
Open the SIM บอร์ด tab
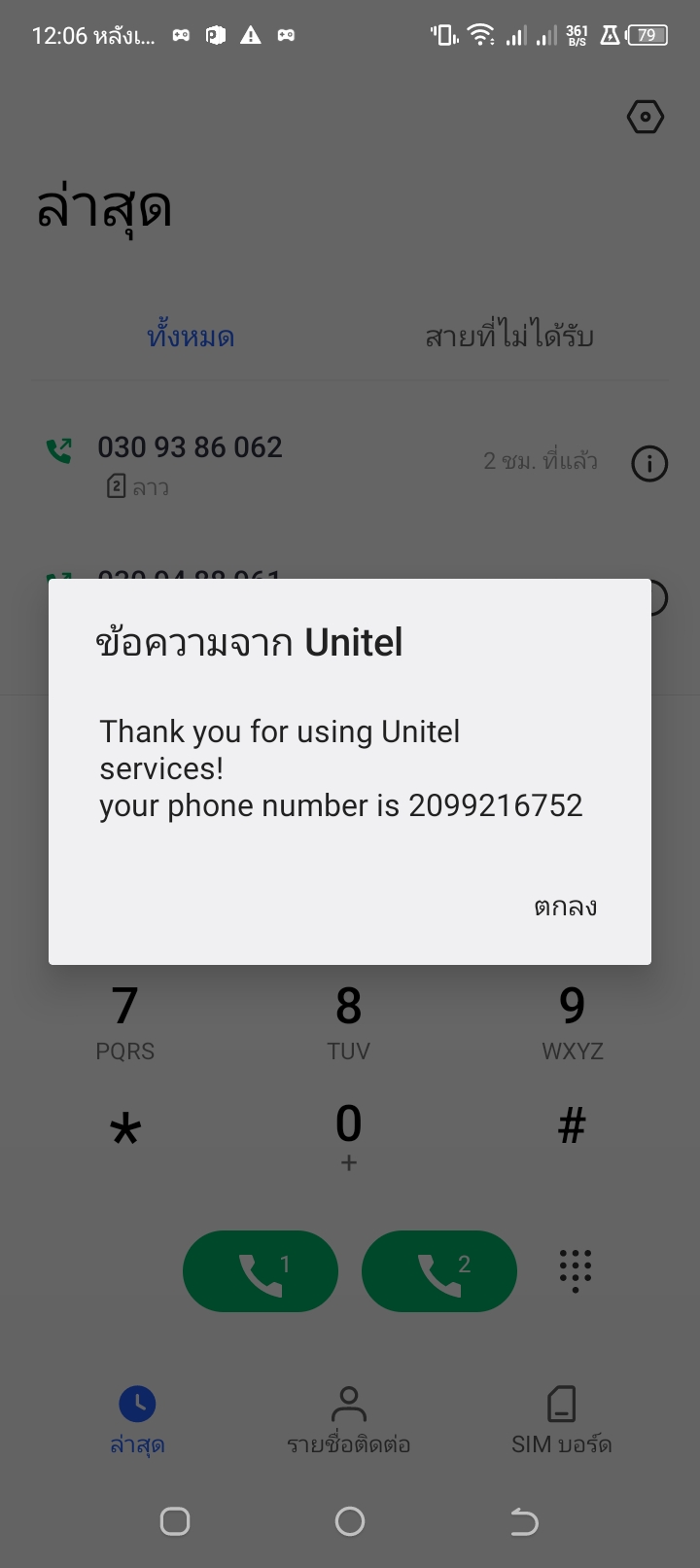[562, 1420]
